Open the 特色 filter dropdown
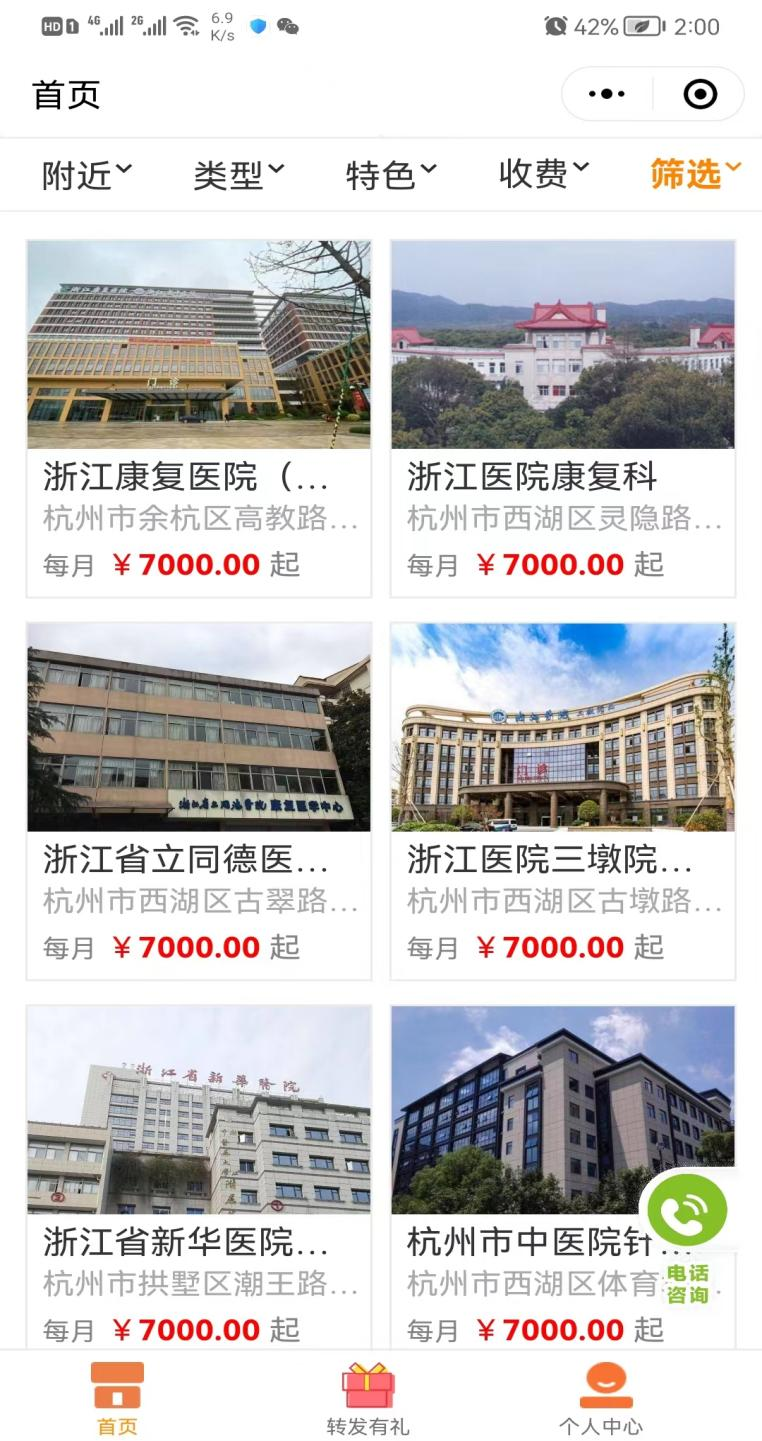 pos(391,175)
